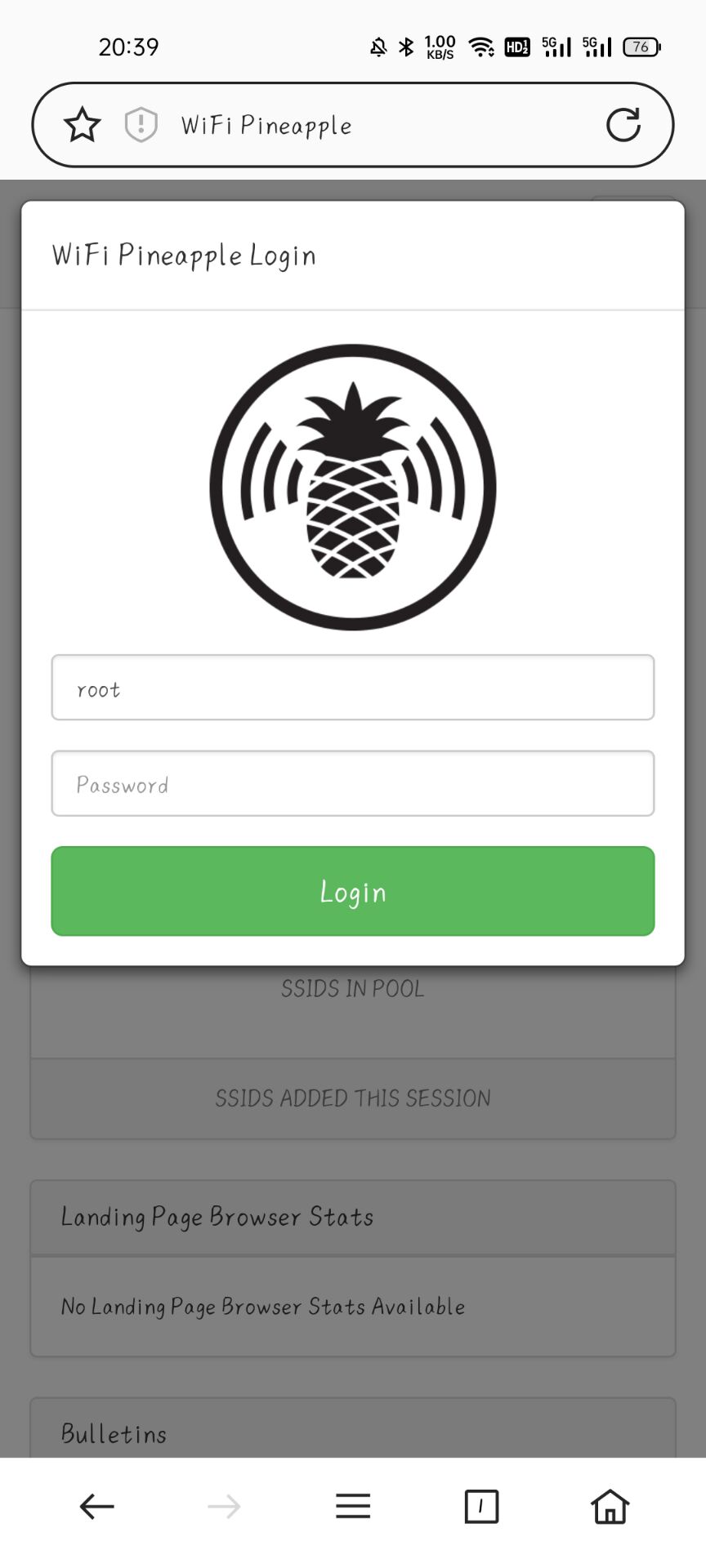Tap the WiFi signal icon in status bar
The height and width of the screenshot is (1568, 706).
480,47
